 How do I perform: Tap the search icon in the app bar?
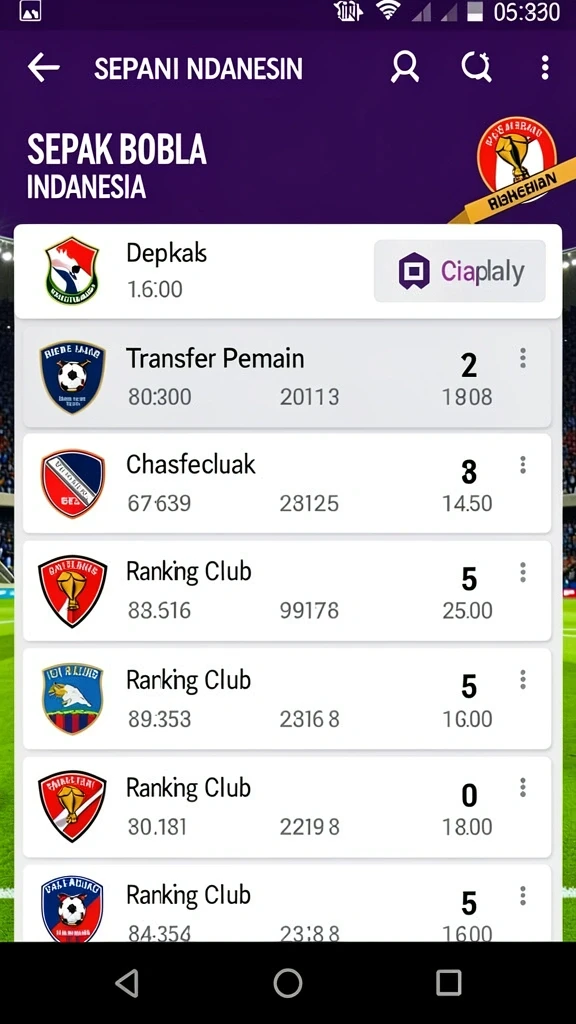(476, 67)
